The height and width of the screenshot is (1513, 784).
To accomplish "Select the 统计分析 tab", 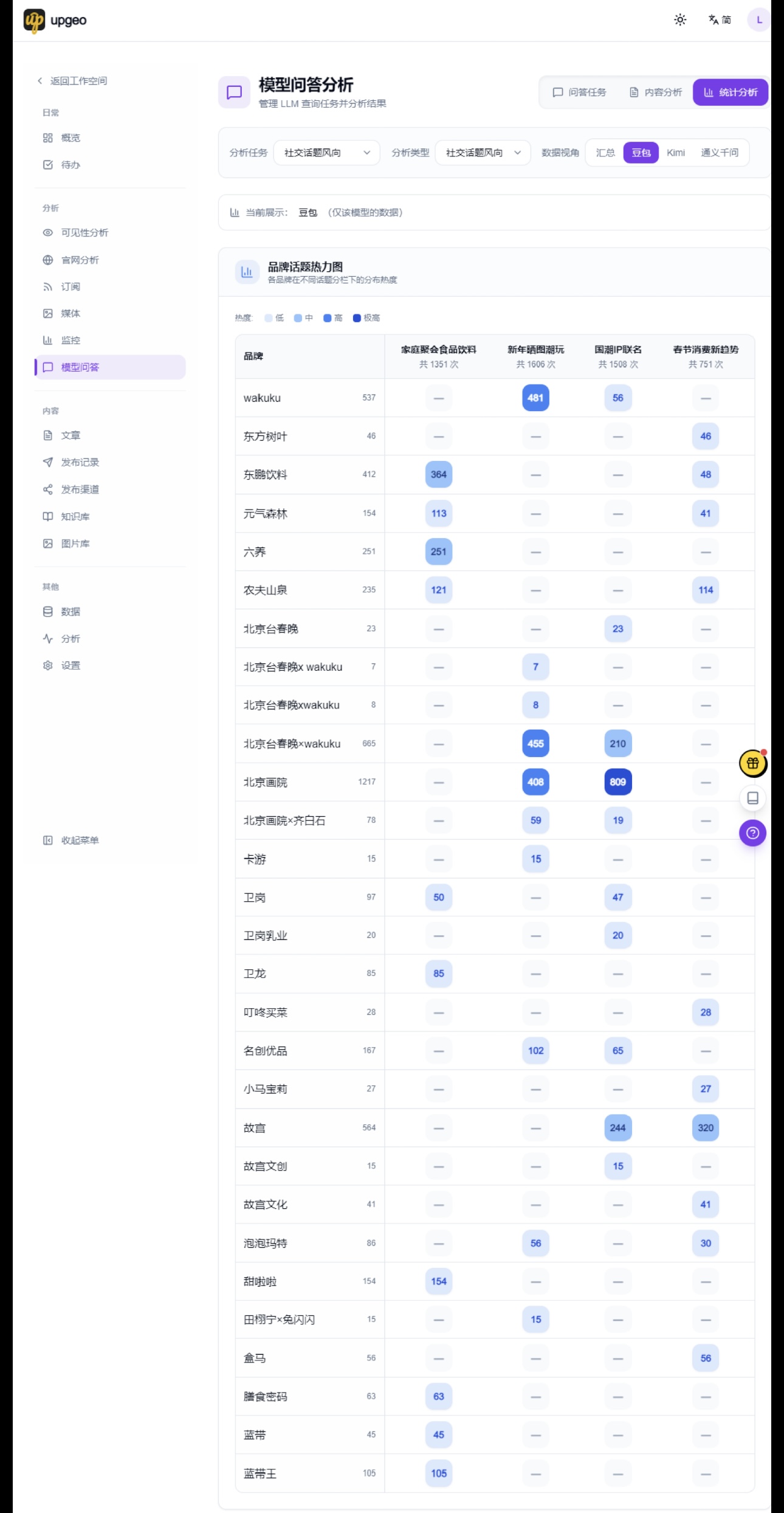I will tap(731, 92).
